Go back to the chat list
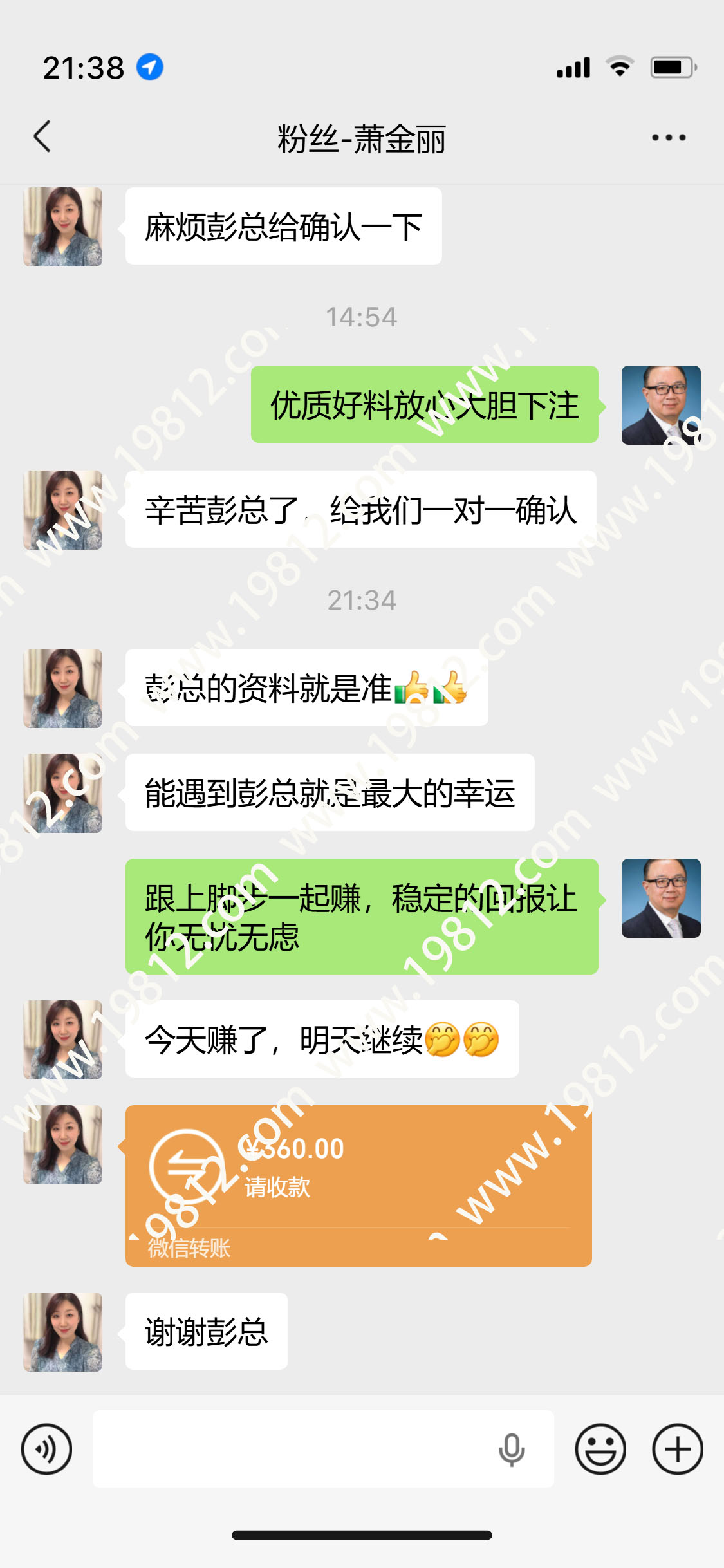The image size is (724, 1568). click(x=42, y=136)
